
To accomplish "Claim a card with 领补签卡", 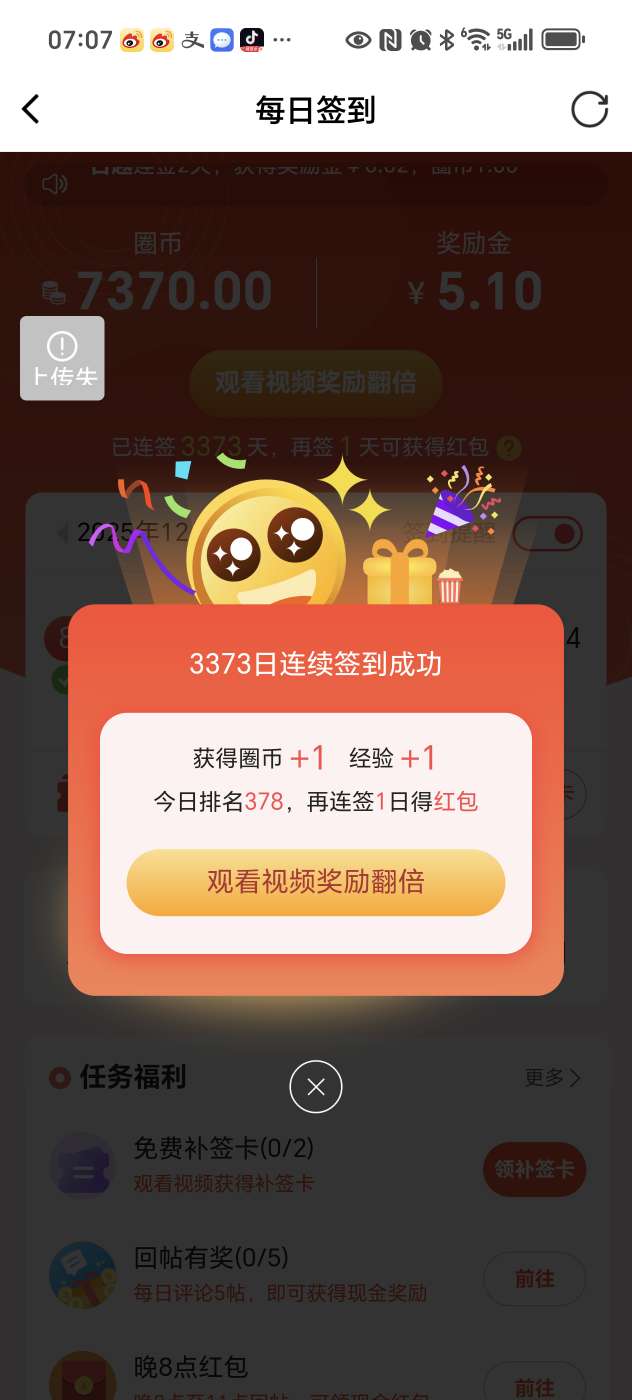I will coord(534,1168).
